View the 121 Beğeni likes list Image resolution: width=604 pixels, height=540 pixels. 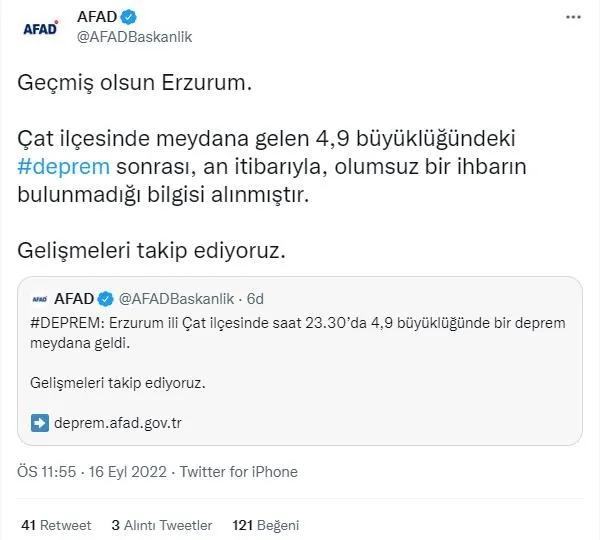[x=265, y=525]
